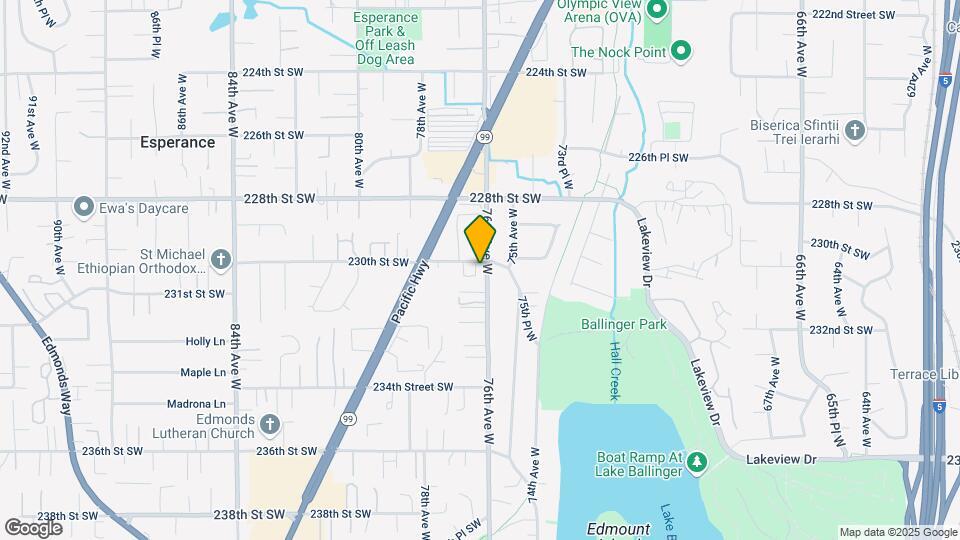Select The Nock Point place pin
The height and width of the screenshot is (540, 960).
pos(681,50)
